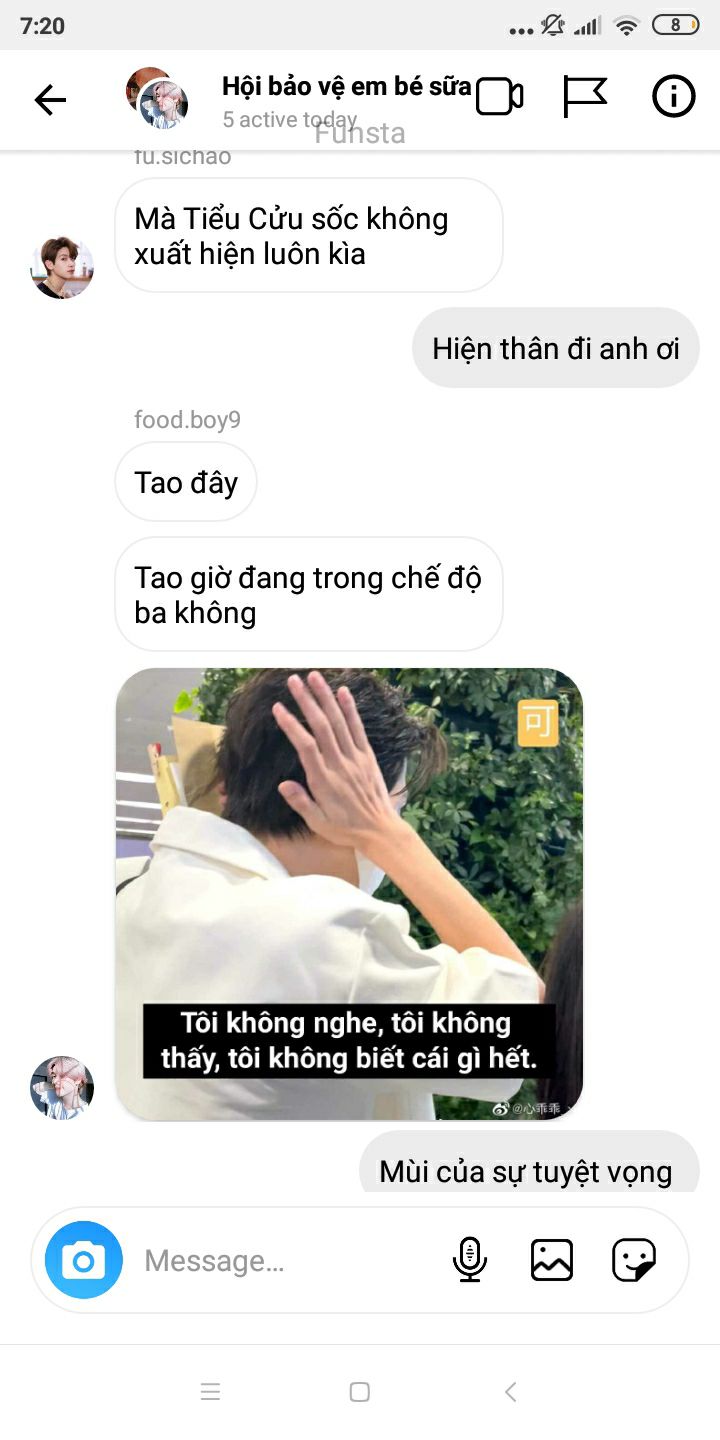Open the camera from the message bar

click(84, 1260)
